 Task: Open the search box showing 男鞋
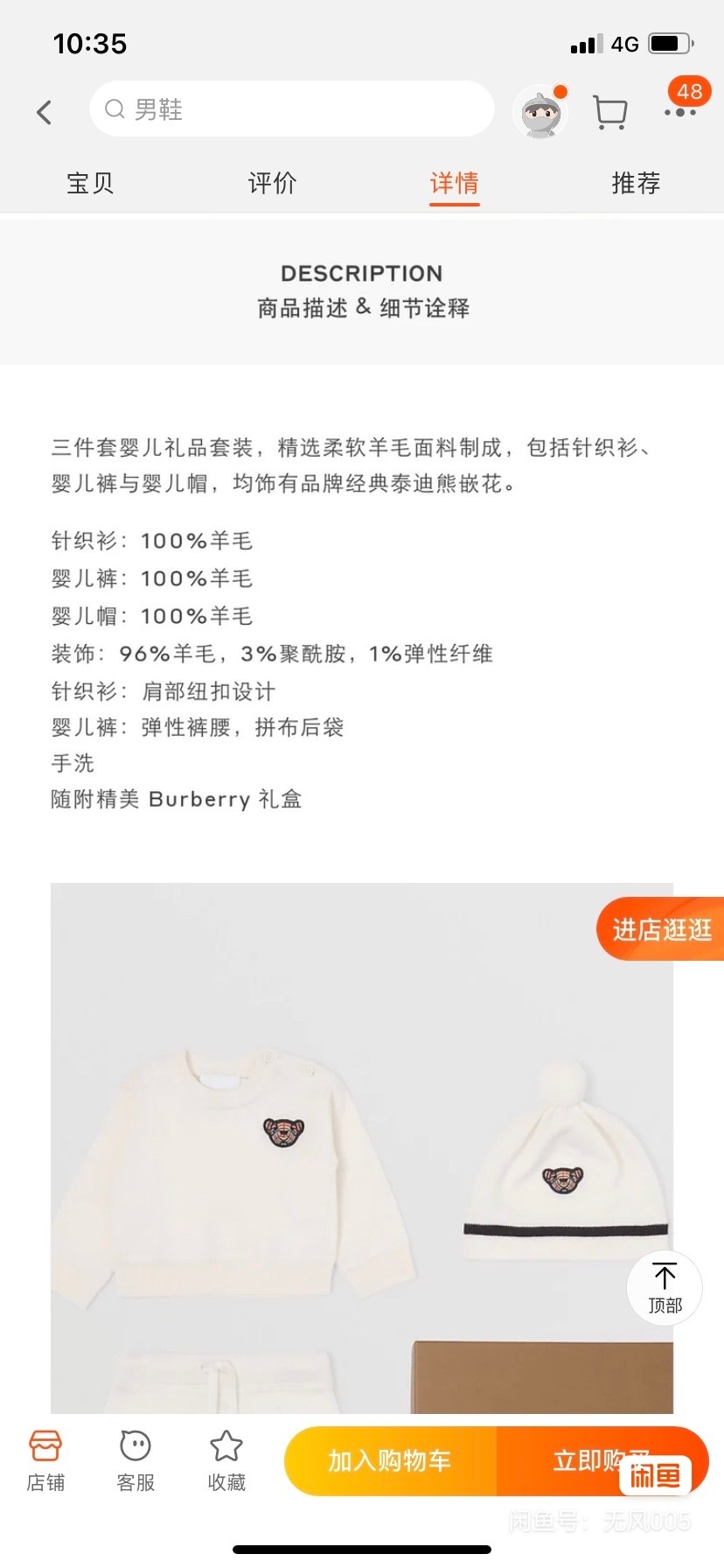click(291, 109)
